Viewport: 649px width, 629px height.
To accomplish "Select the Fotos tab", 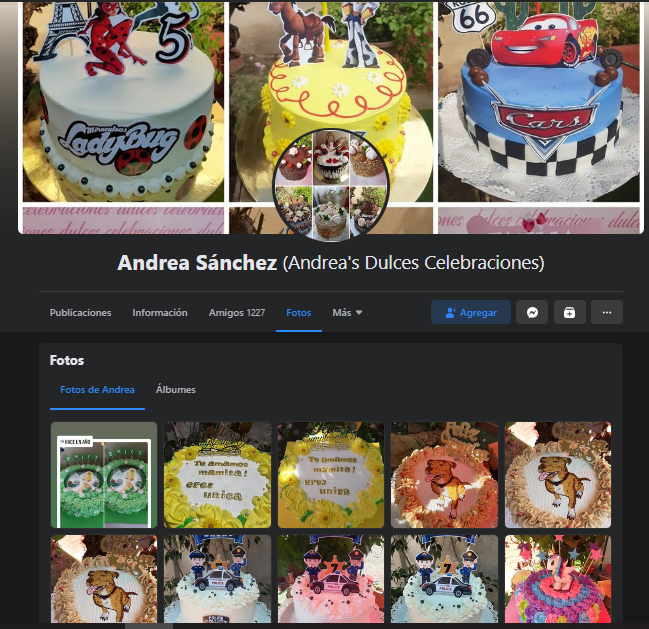I will point(299,312).
